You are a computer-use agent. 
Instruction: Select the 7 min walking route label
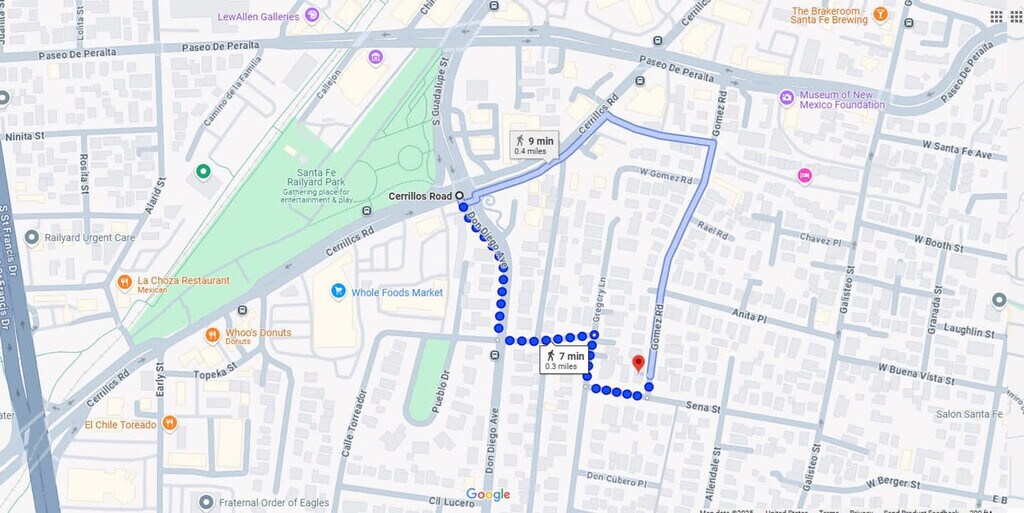(x=564, y=360)
